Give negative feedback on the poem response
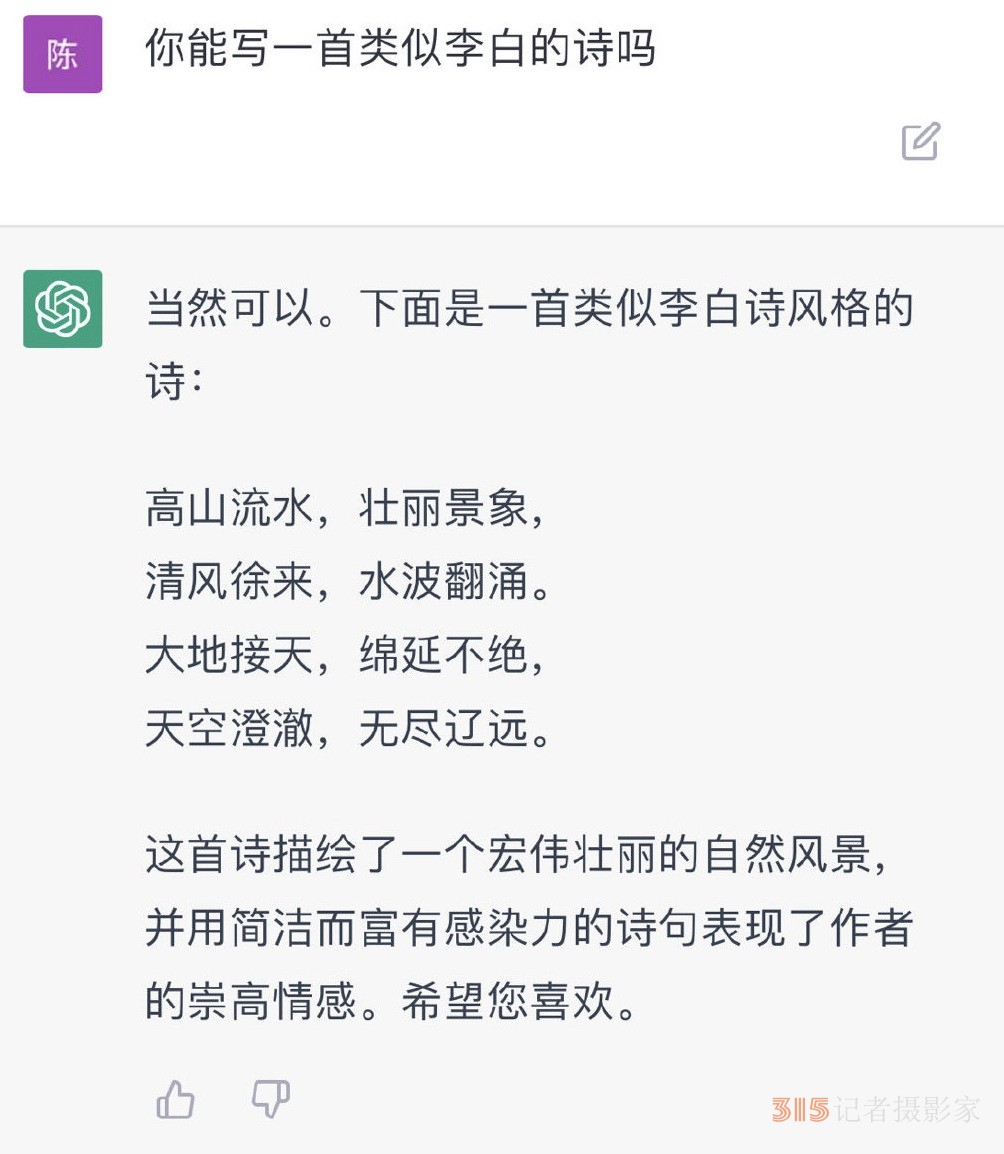This screenshot has width=1004, height=1154. click(271, 1098)
